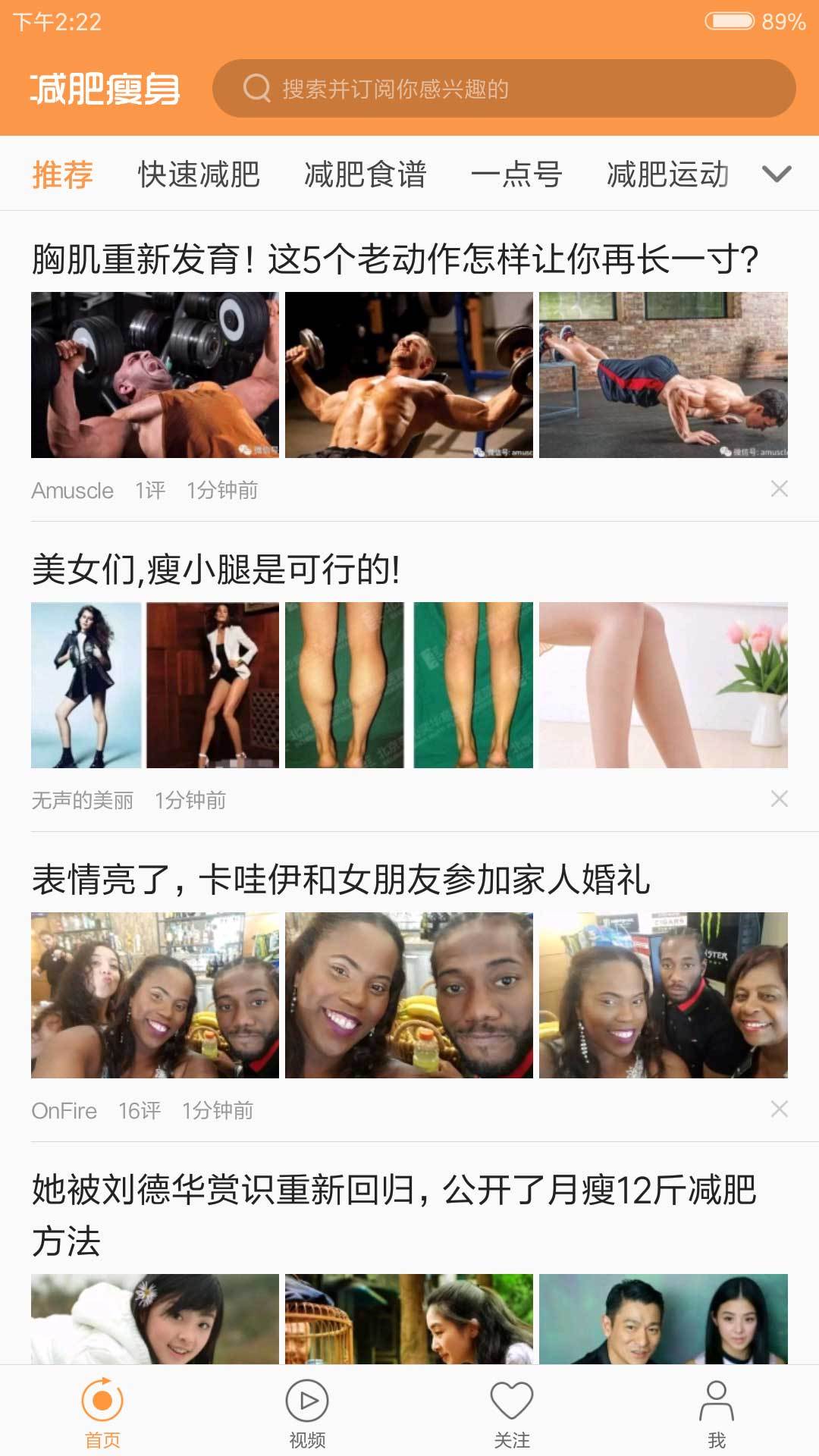819x1456 pixels.
Task: Switch to the 推荐 tab
Action: (62, 174)
